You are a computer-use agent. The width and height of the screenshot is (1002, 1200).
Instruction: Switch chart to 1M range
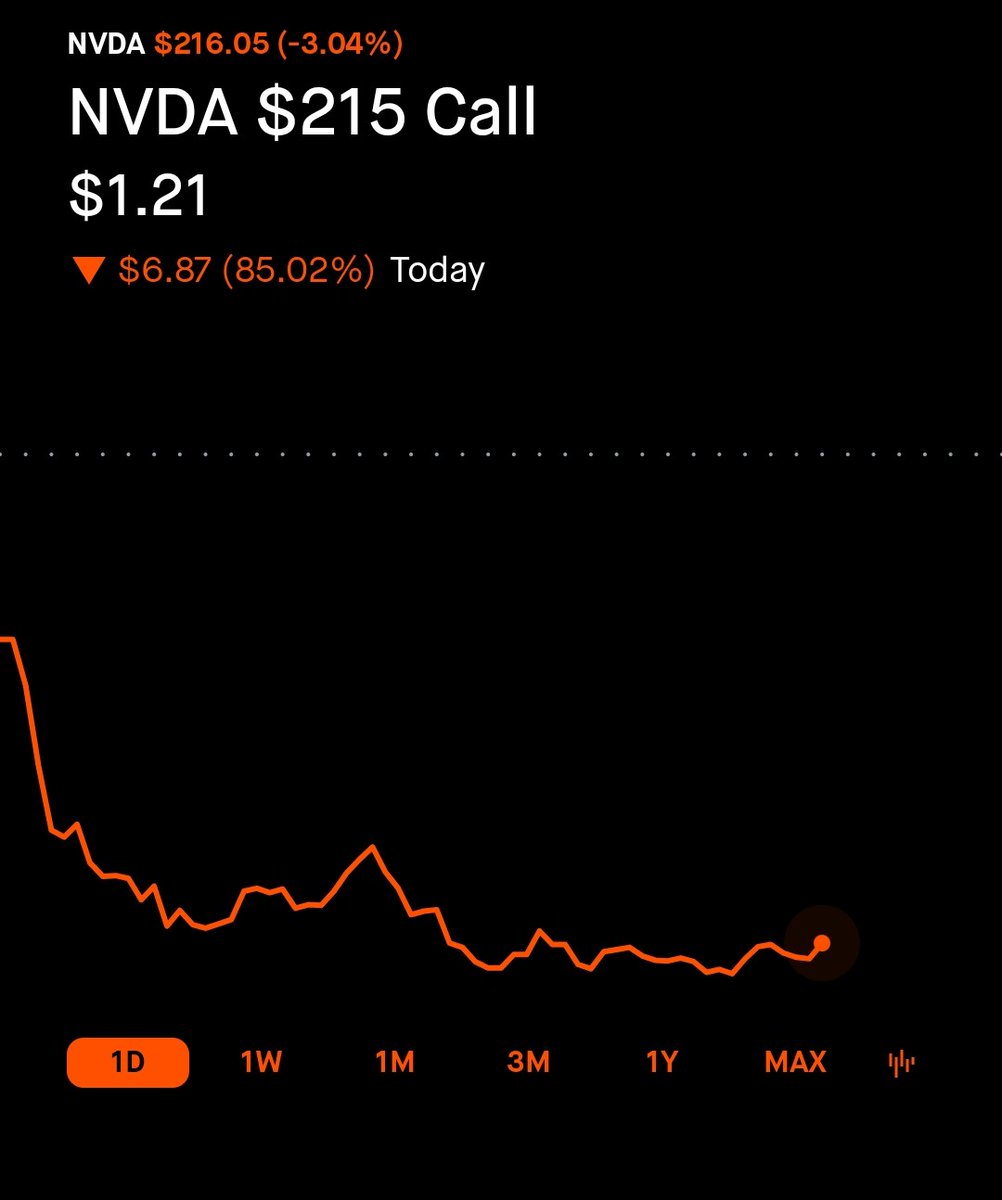point(395,1062)
